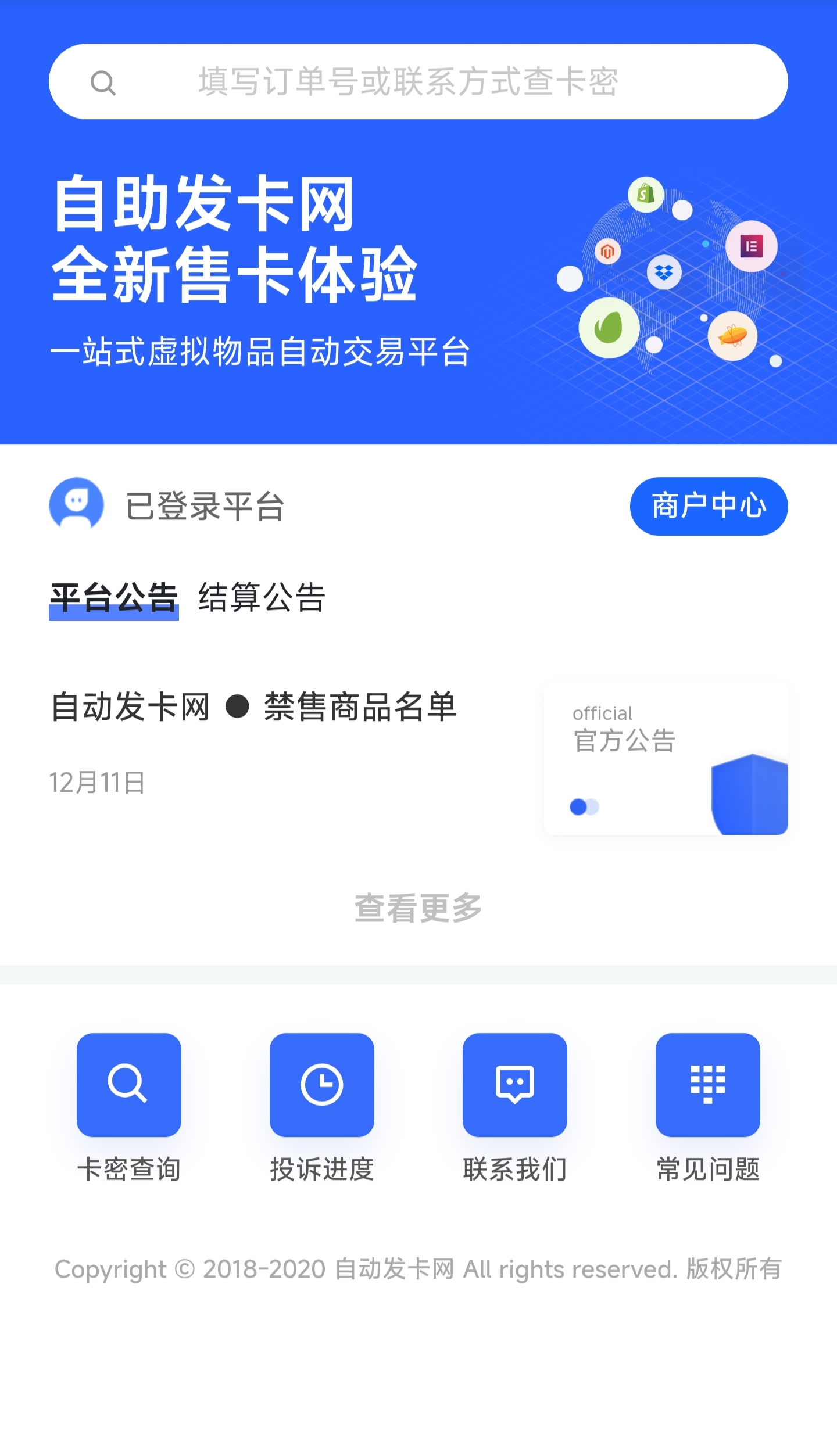Select the 卡密查询 search icon
This screenshot has height=1456, width=837.
pyautogui.click(x=129, y=1084)
